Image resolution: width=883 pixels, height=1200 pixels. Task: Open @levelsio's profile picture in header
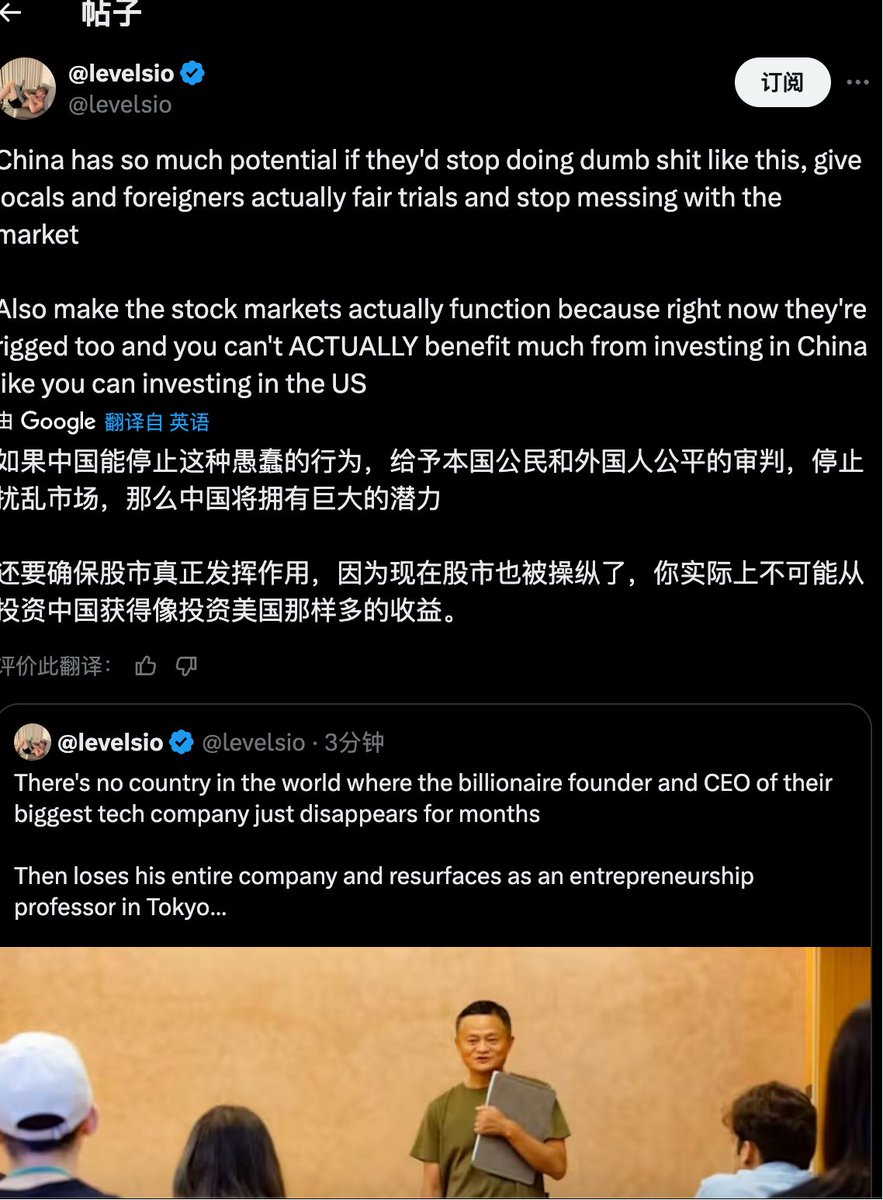[27, 88]
